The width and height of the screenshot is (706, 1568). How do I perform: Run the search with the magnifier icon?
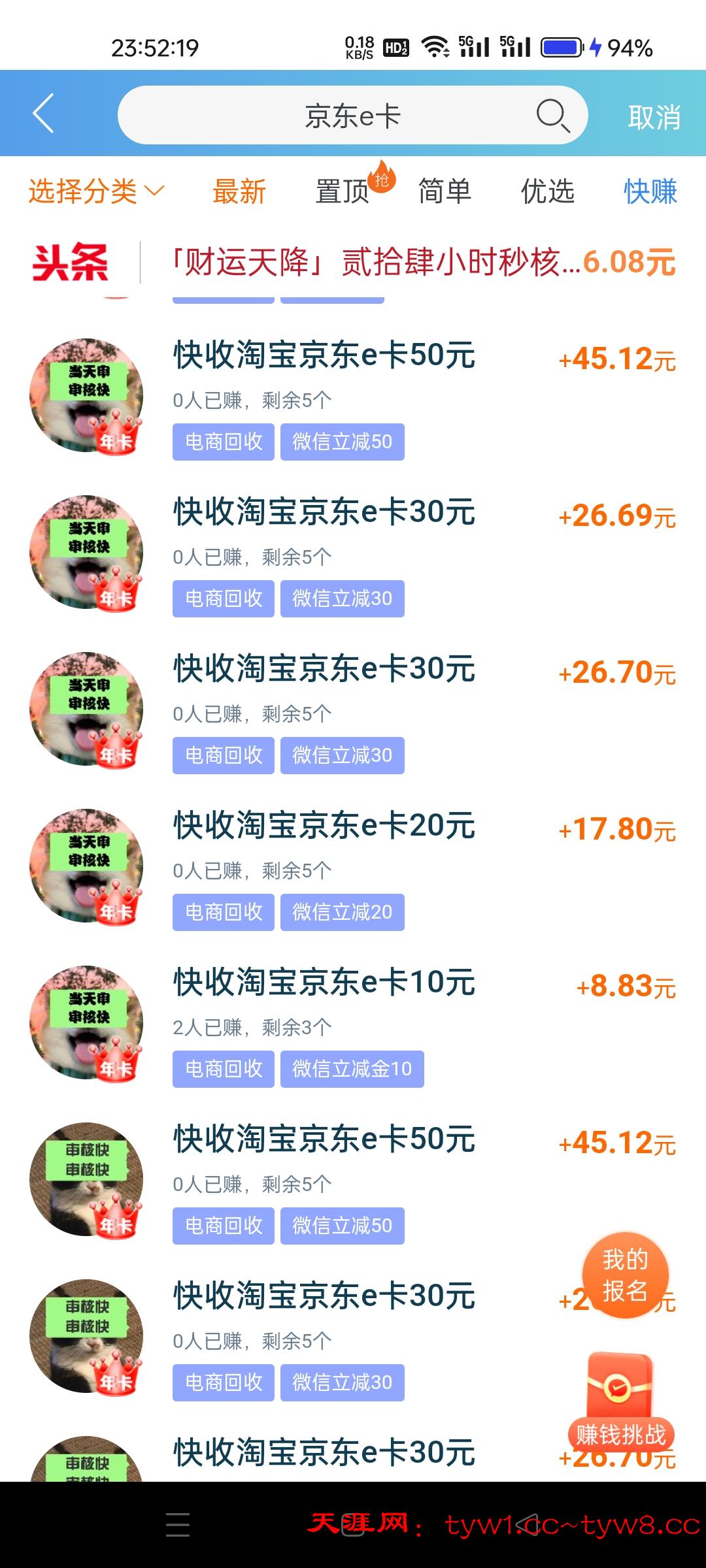553,116
